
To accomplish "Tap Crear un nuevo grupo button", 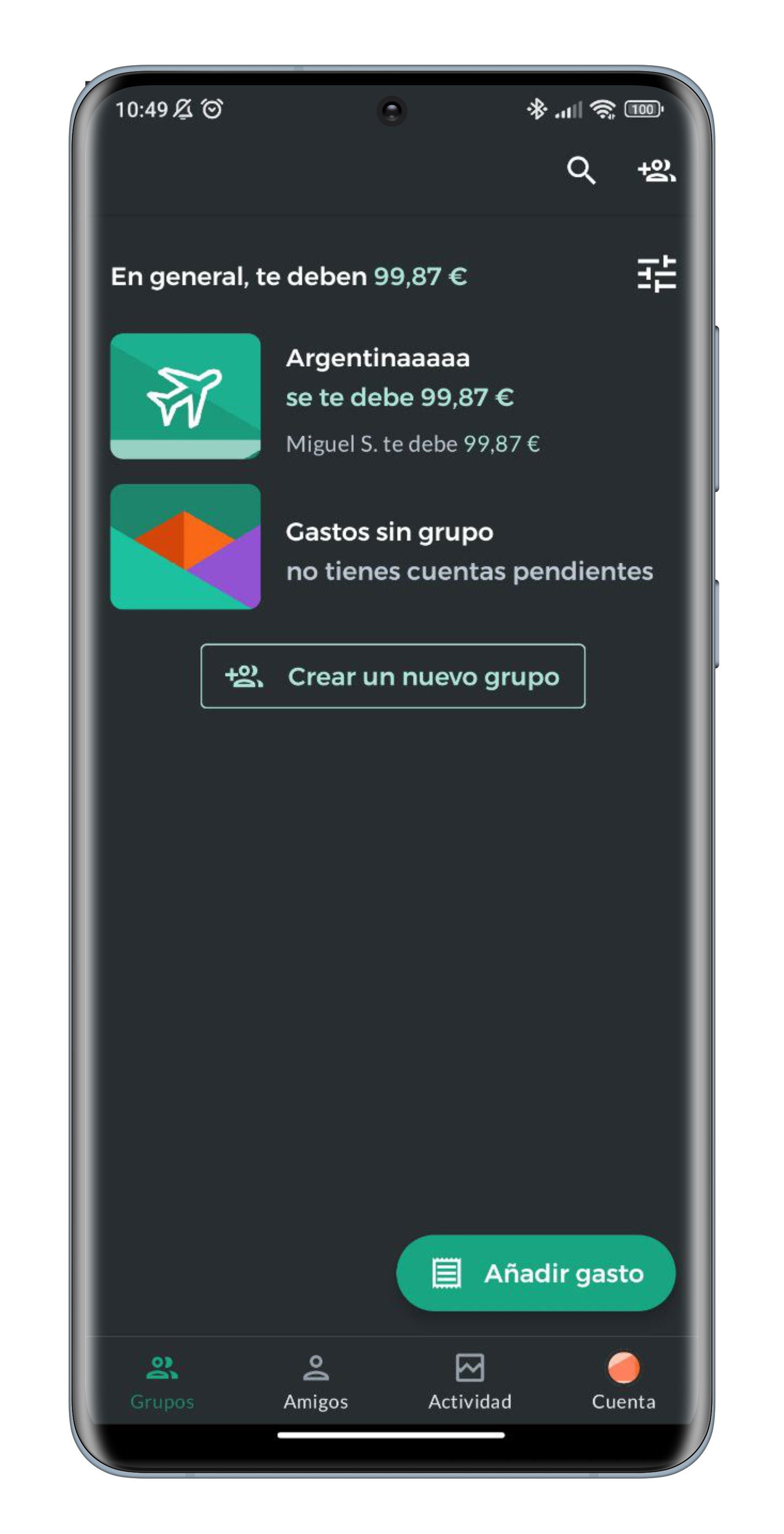I will coord(393,676).
